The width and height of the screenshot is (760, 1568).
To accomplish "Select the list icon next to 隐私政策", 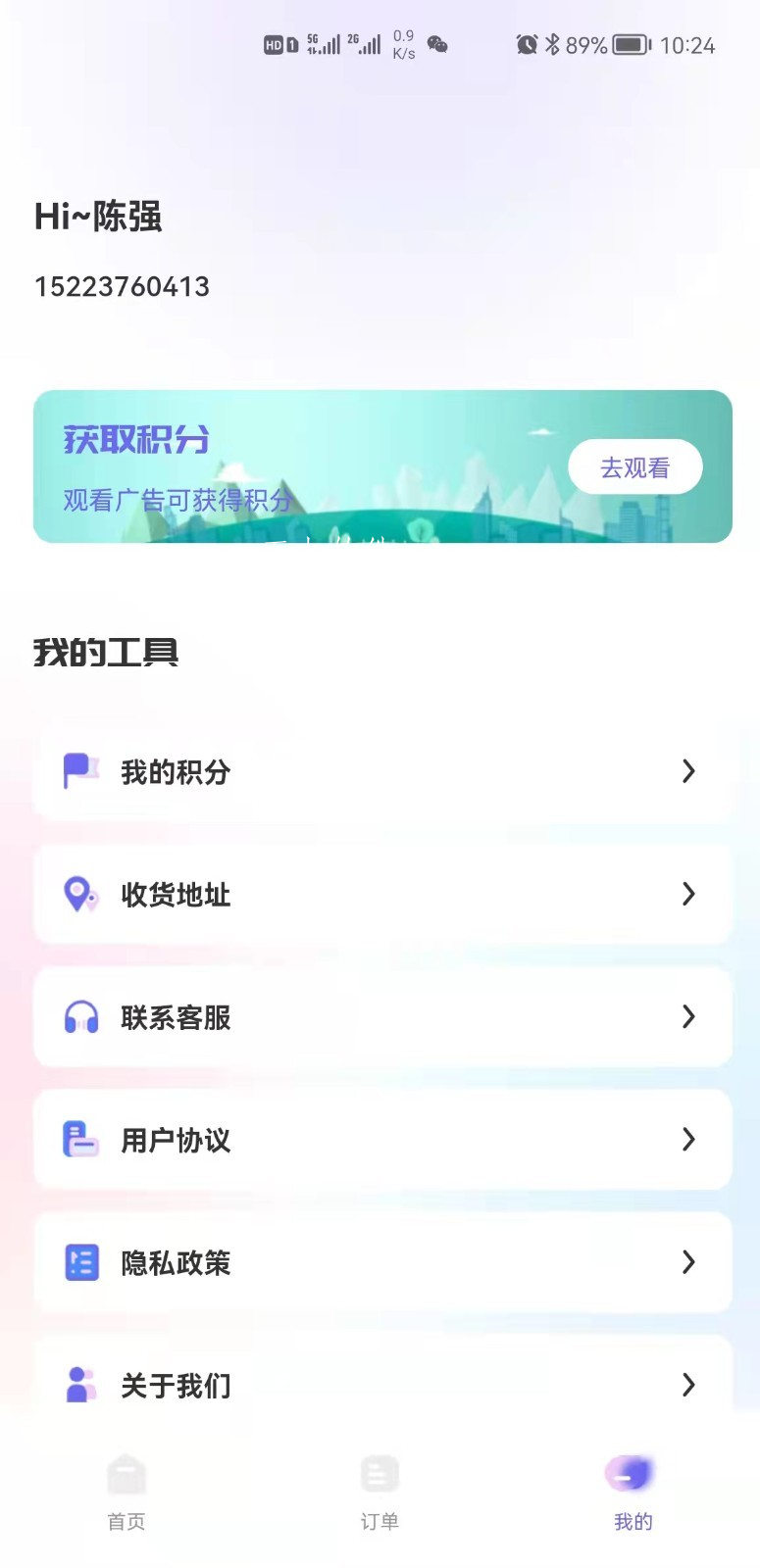I will (x=82, y=1263).
